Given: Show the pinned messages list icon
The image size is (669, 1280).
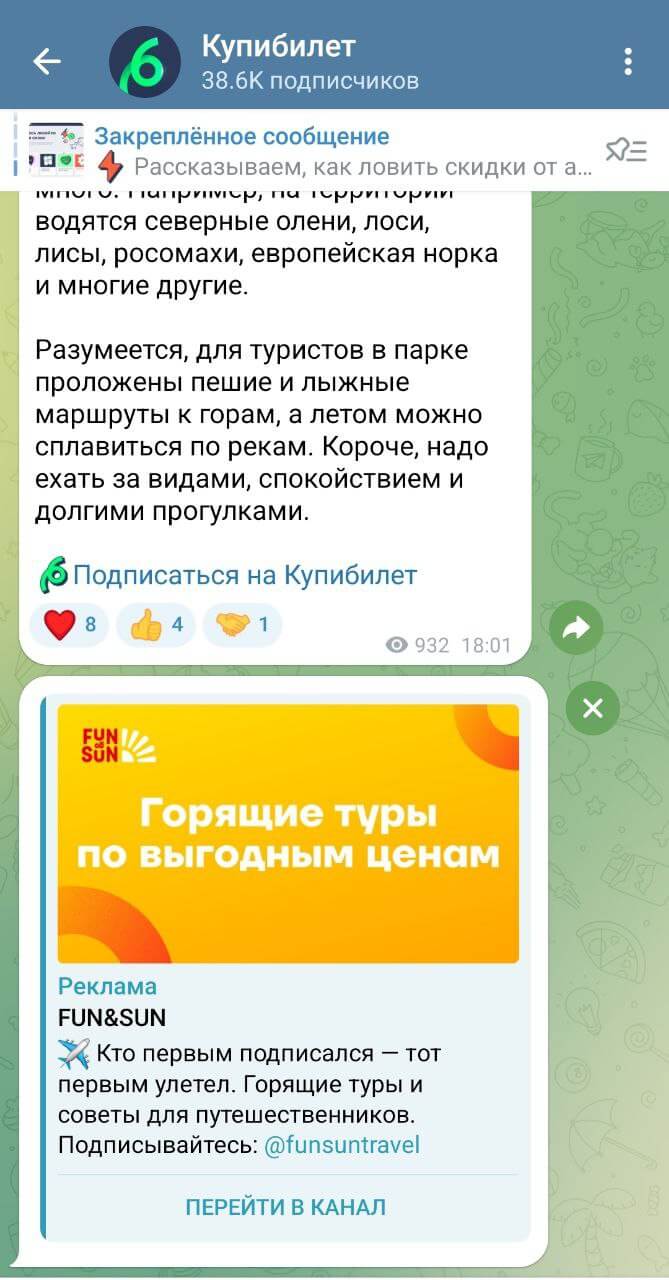Looking at the screenshot, I should (x=627, y=151).
